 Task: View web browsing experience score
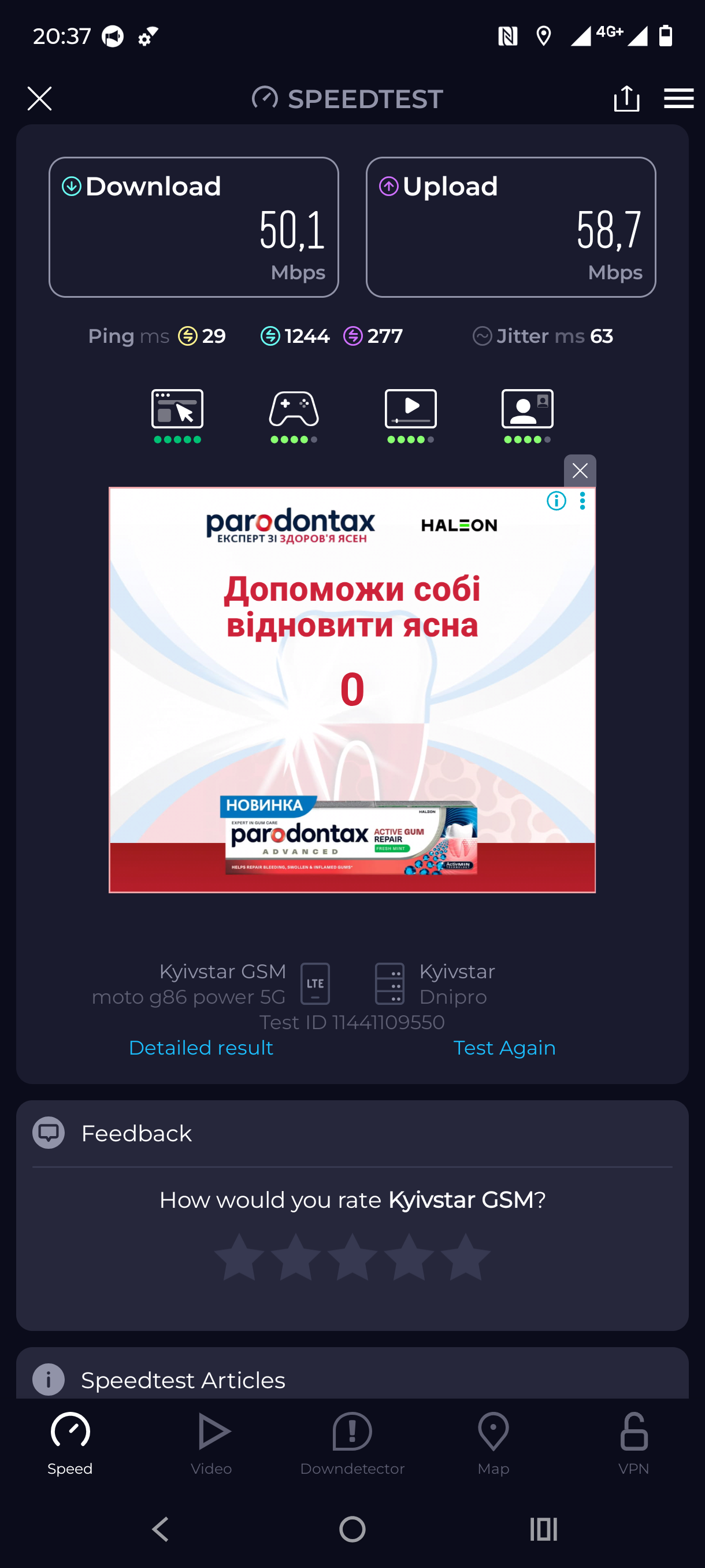(177, 414)
